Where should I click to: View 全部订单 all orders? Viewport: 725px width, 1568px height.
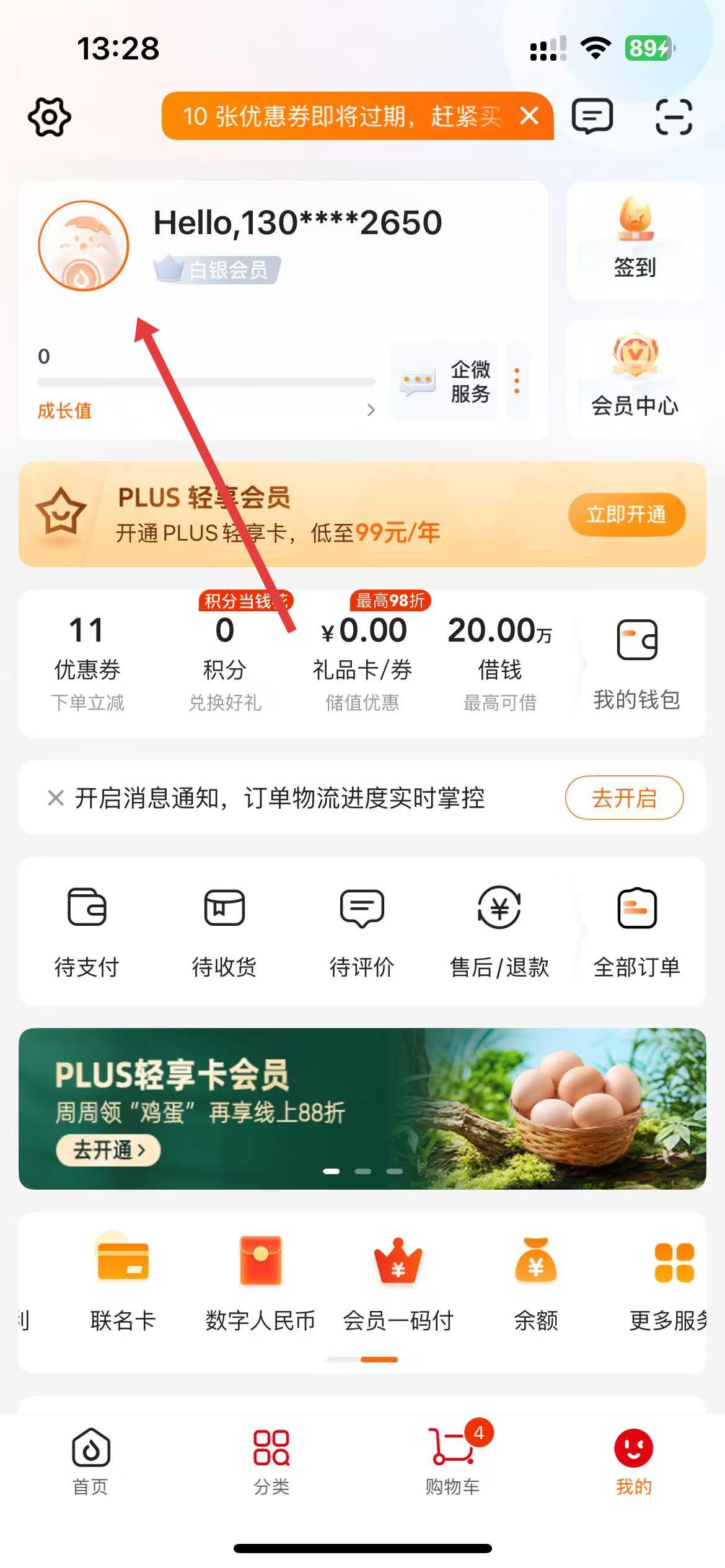point(636,930)
